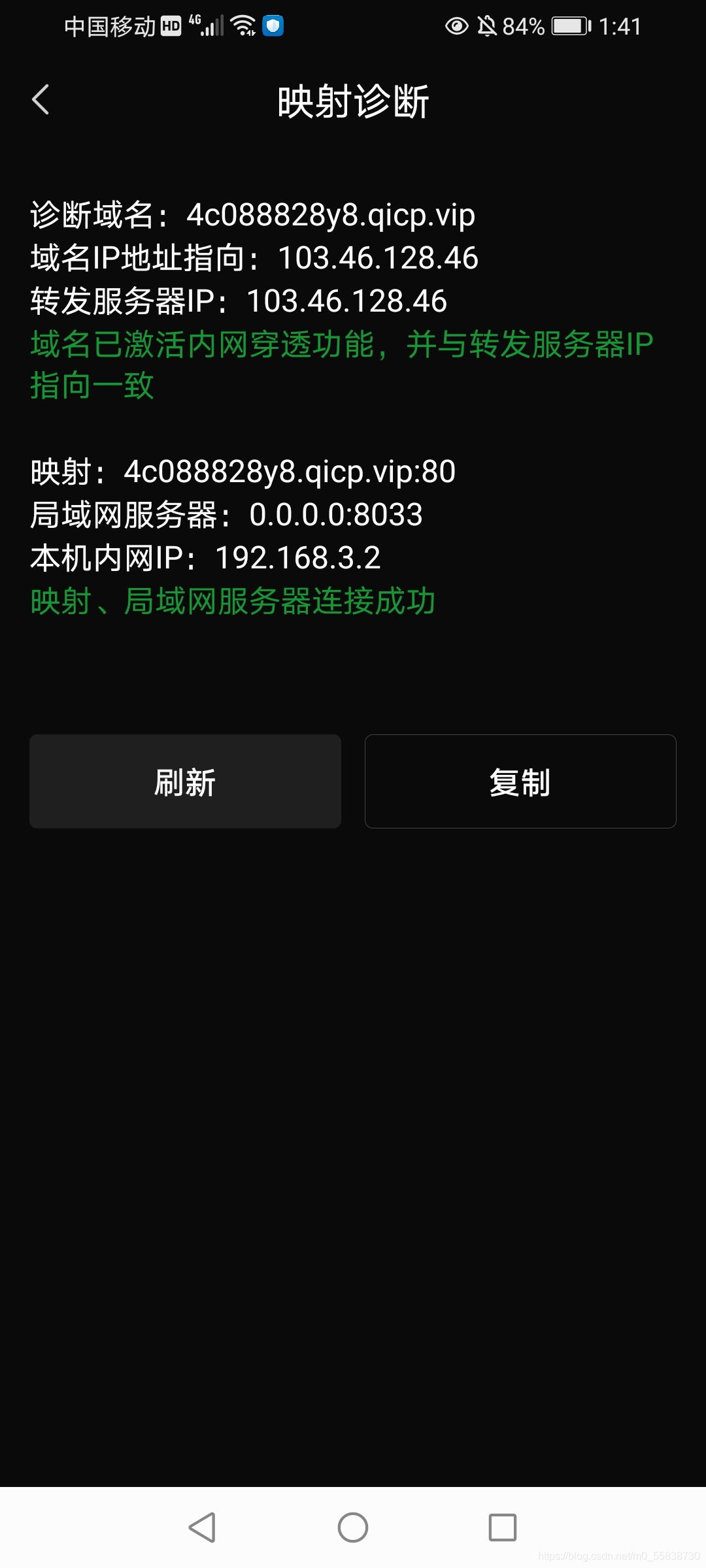The height and width of the screenshot is (1568, 706).
Task: Open the recent apps overview
Action: [x=503, y=1527]
